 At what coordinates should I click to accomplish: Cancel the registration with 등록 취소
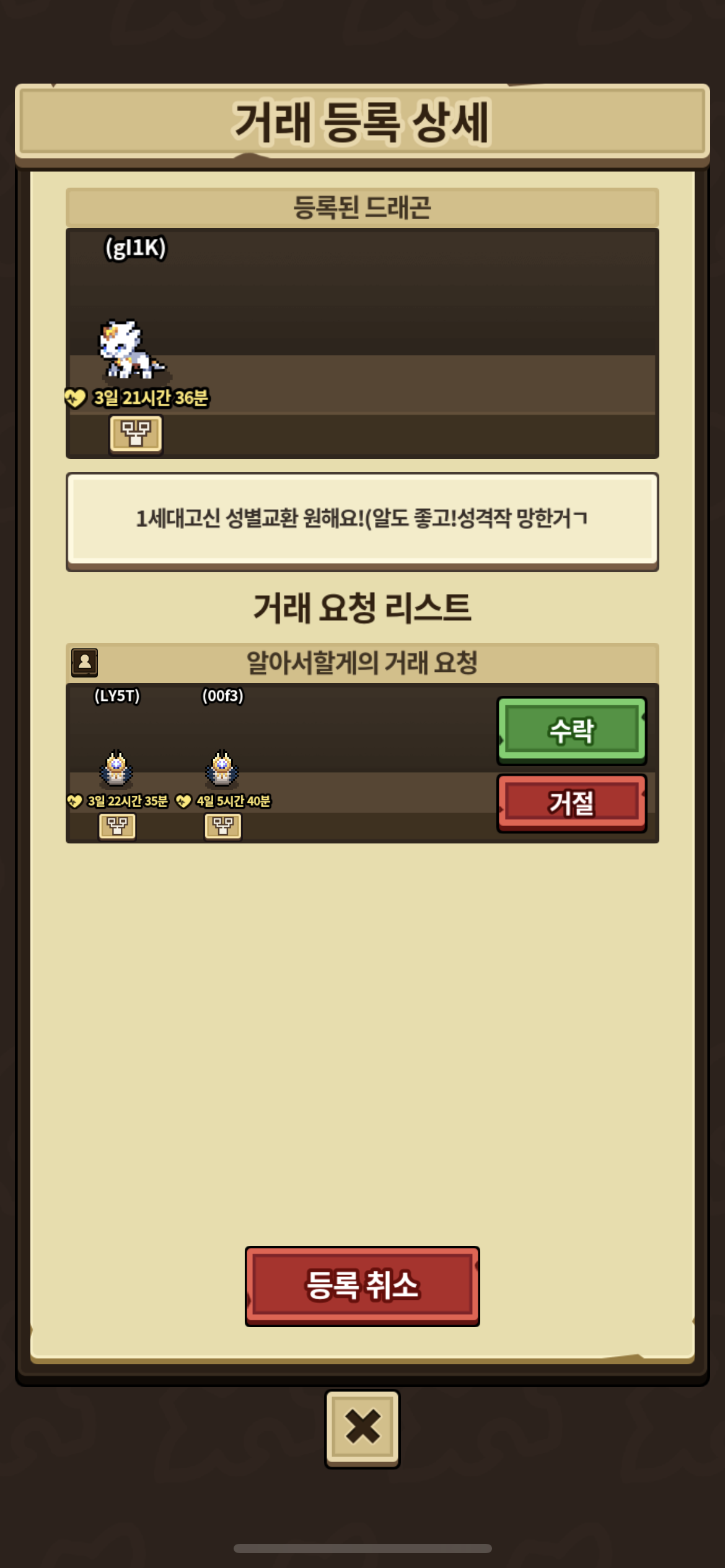[362, 1286]
